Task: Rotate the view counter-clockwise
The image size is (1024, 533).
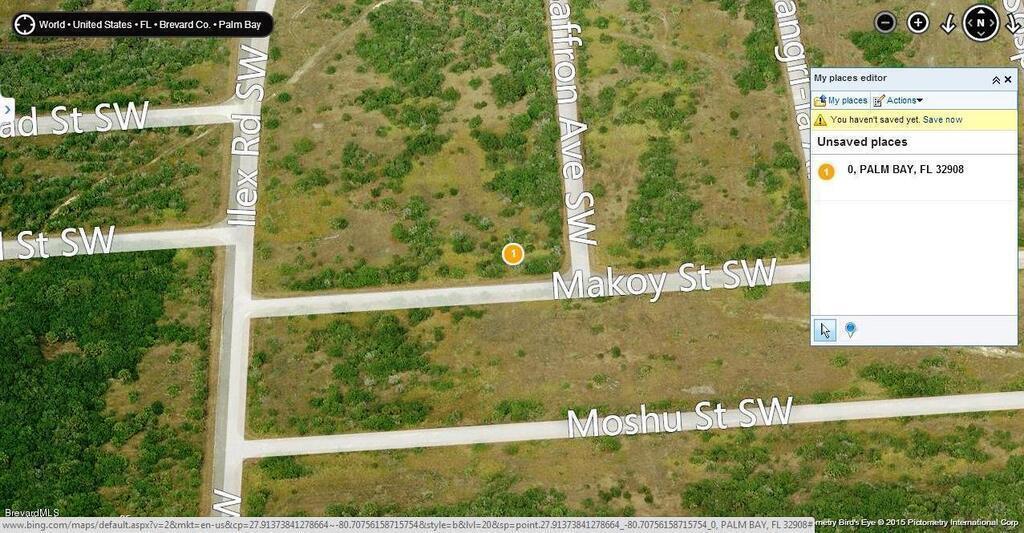Action: point(949,24)
